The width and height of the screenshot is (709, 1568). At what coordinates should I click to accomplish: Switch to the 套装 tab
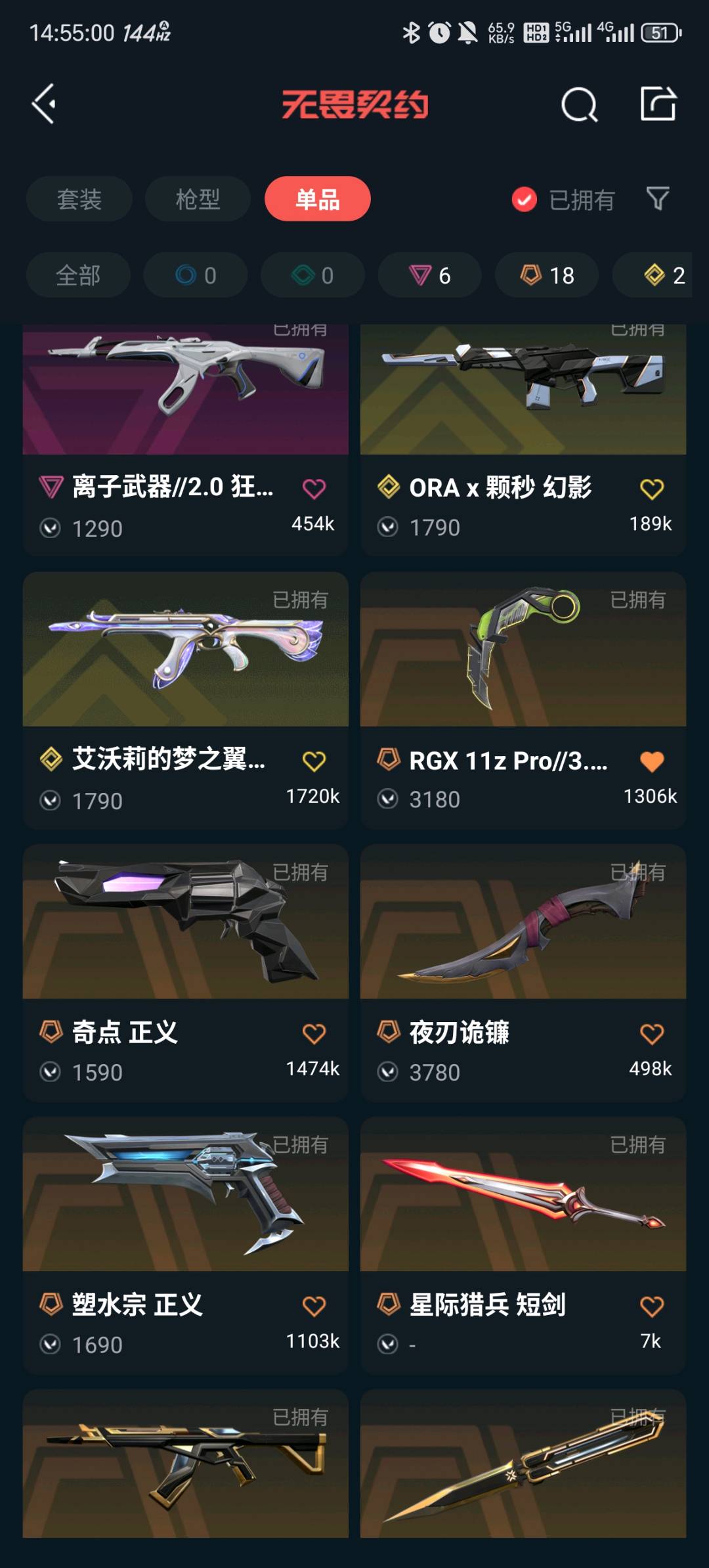[79, 199]
